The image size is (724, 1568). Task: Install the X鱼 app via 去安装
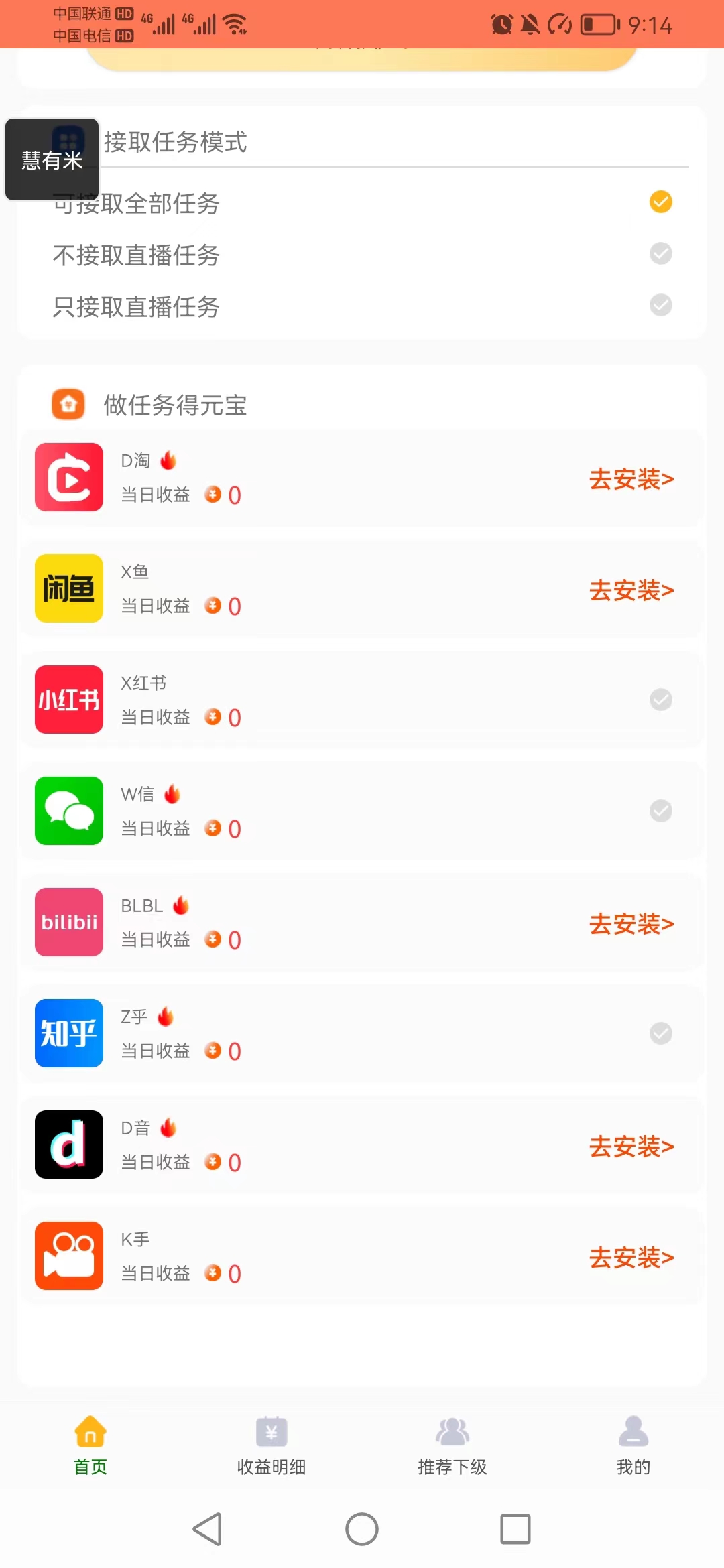coord(631,590)
